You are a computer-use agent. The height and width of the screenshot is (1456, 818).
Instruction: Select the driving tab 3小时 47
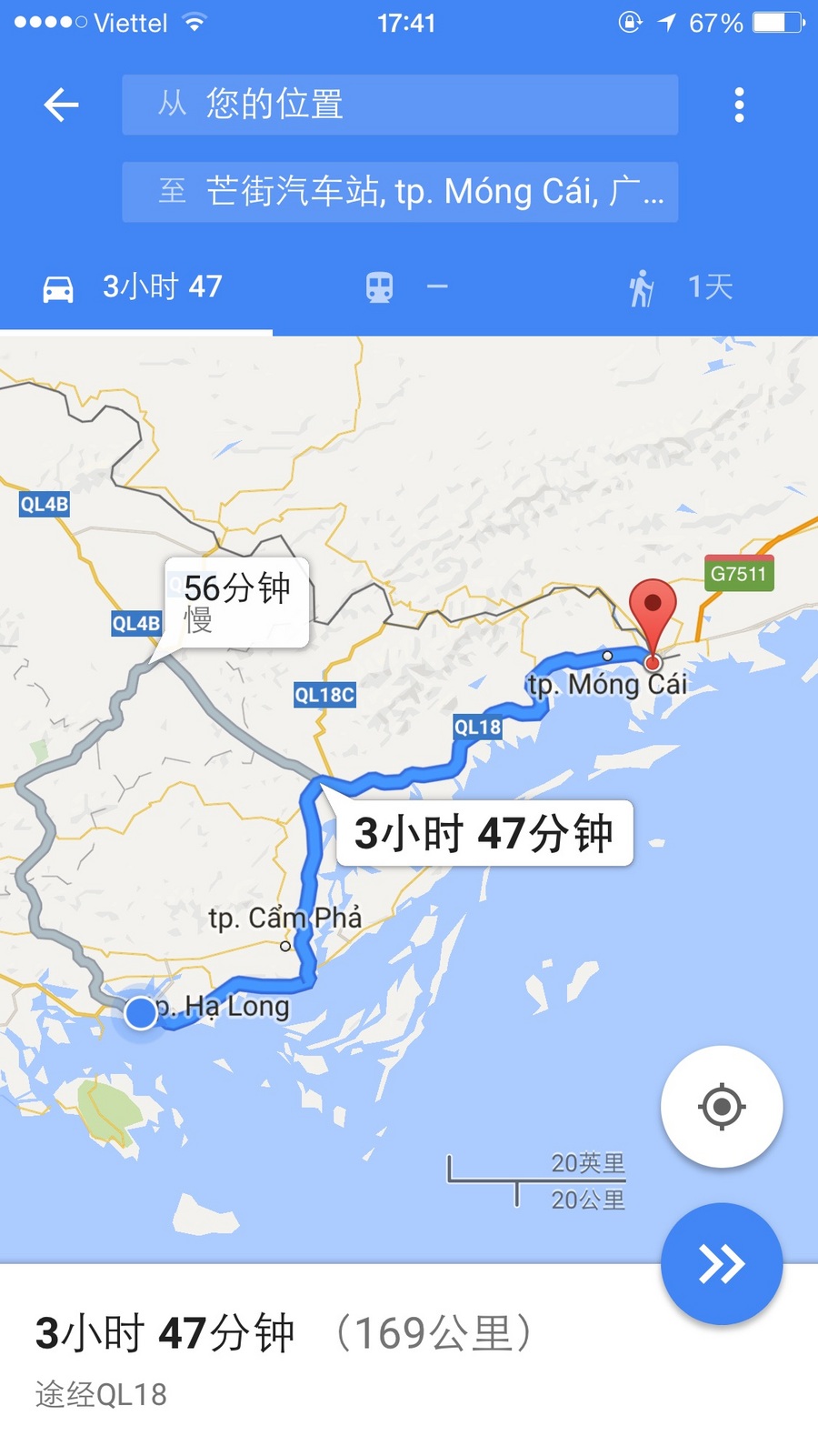[135, 287]
